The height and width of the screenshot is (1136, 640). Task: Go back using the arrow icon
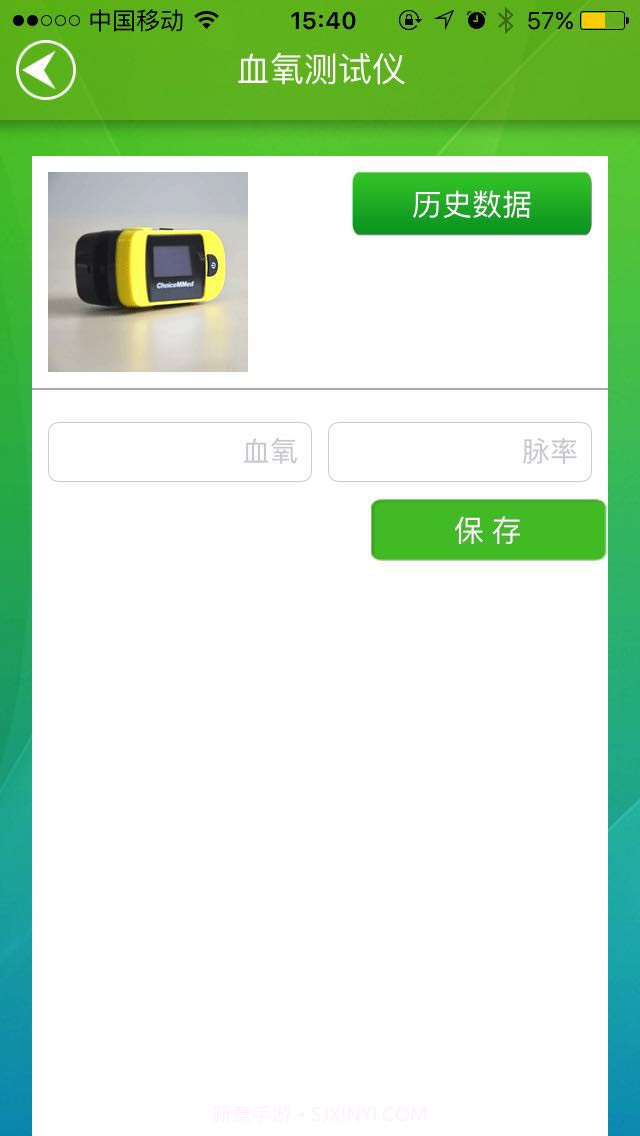[x=46, y=70]
